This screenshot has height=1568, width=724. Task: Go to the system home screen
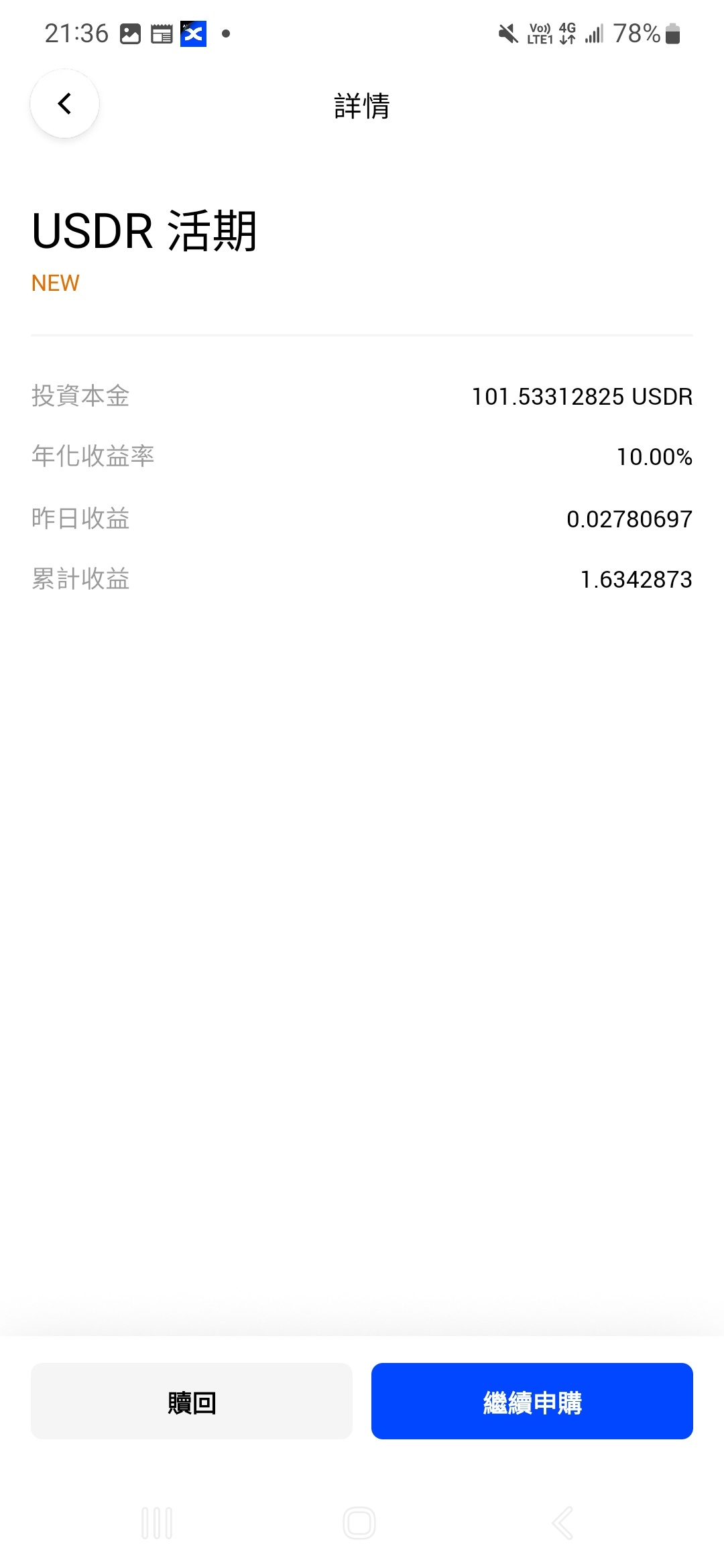tap(360, 1523)
